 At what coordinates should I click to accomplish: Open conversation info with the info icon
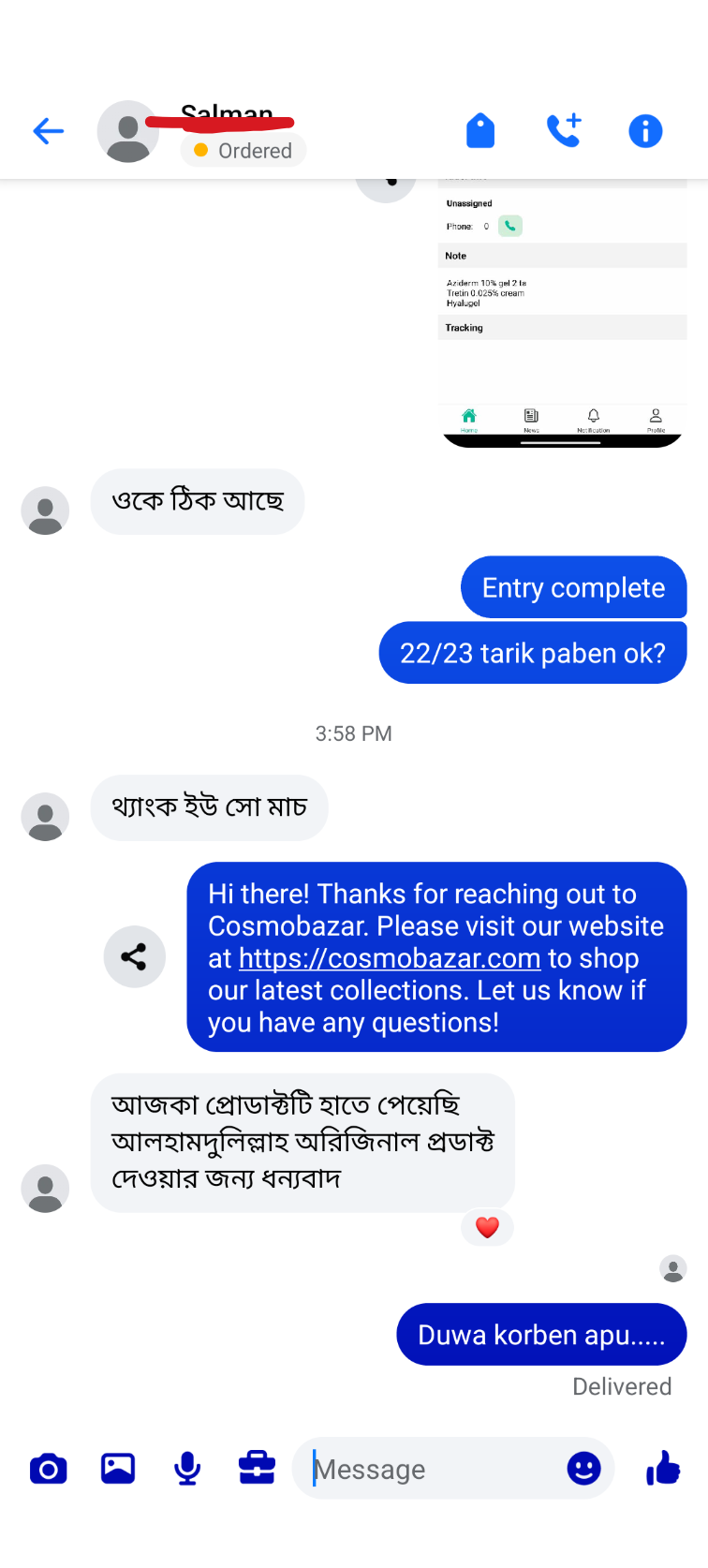[645, 131]
